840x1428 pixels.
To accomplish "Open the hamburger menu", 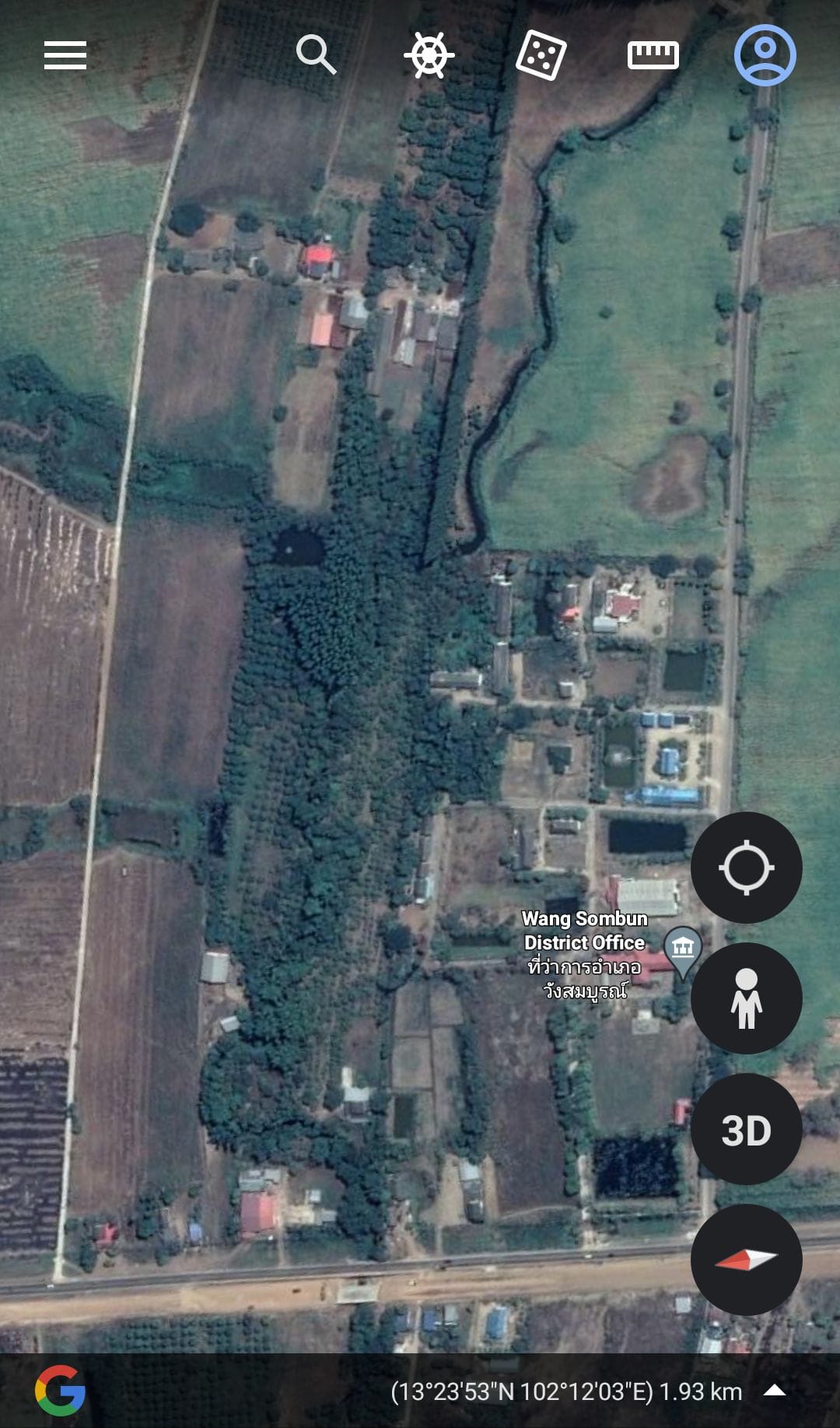I will click(x=65, y=55).
